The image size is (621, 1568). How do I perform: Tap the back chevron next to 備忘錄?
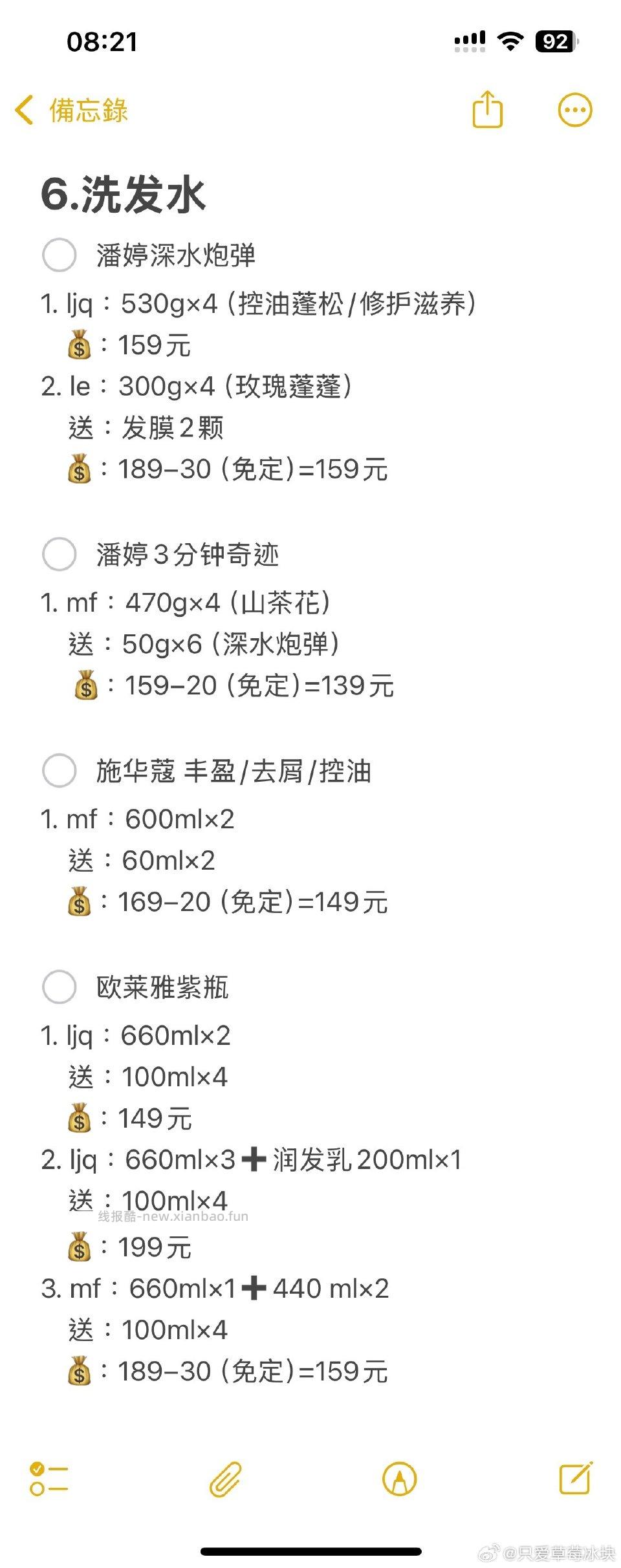pos(25,109)
